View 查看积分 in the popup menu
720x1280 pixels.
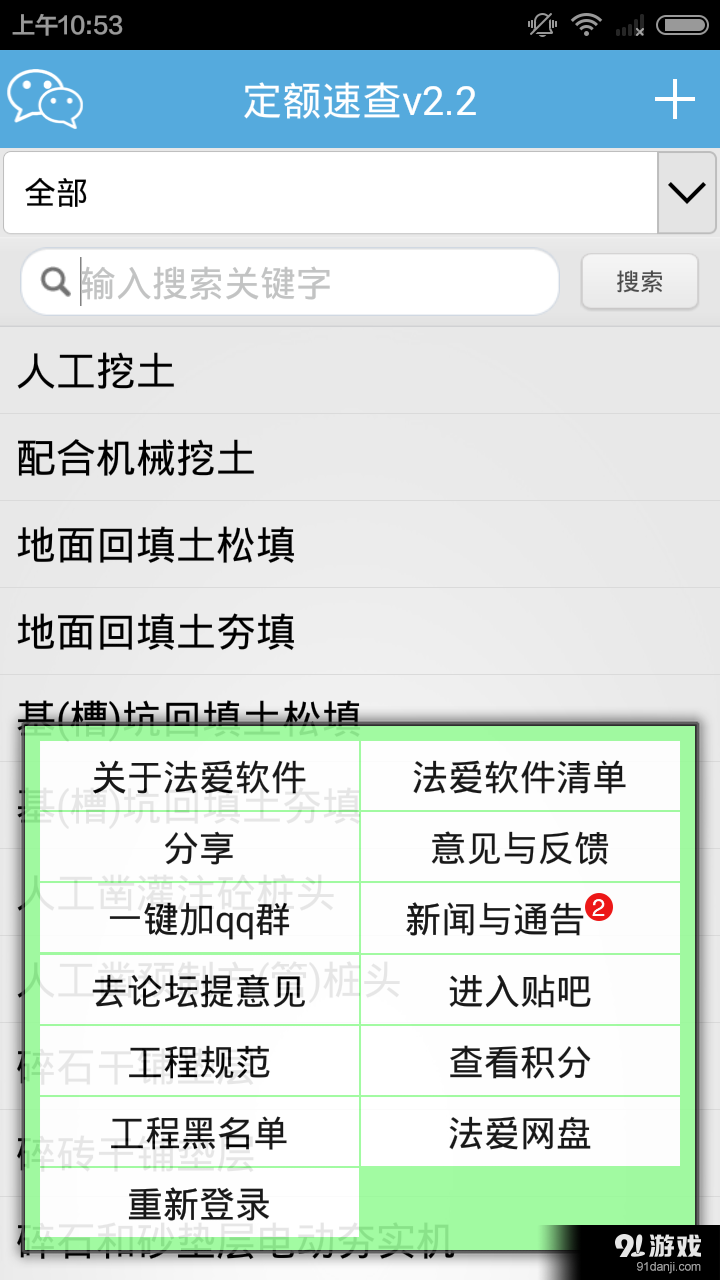[519, 1062]
